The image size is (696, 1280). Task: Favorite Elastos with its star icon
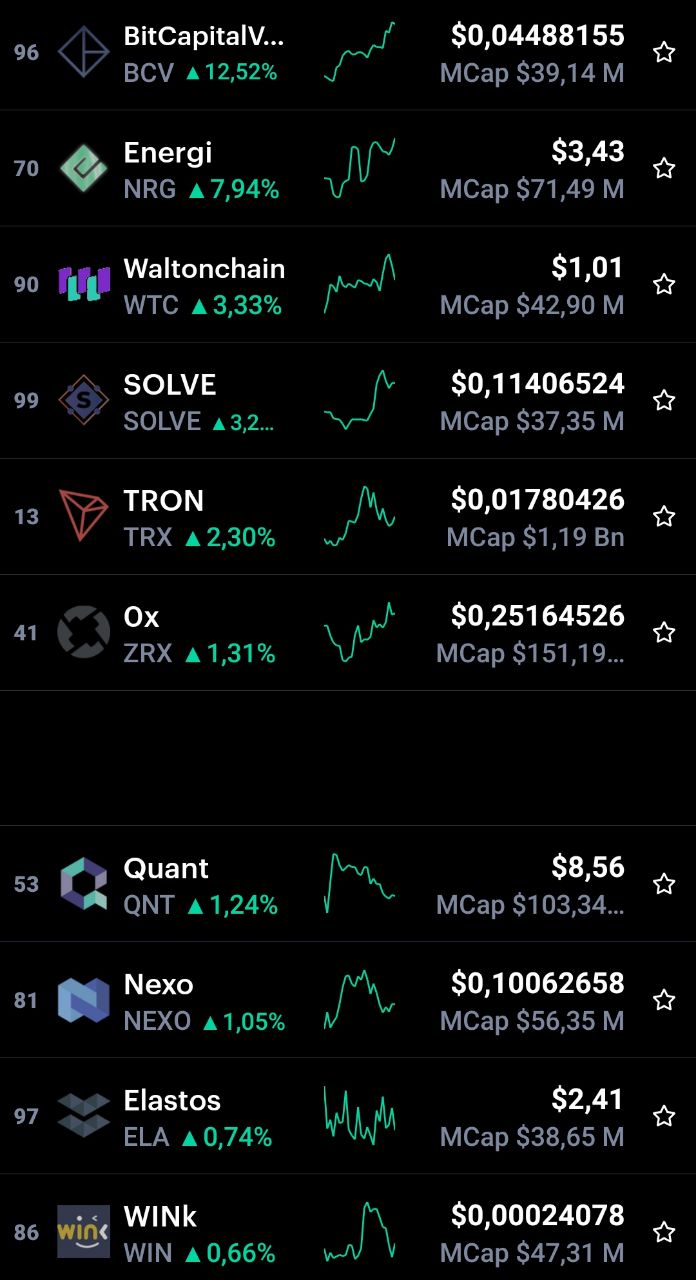tap(664, 1116)
